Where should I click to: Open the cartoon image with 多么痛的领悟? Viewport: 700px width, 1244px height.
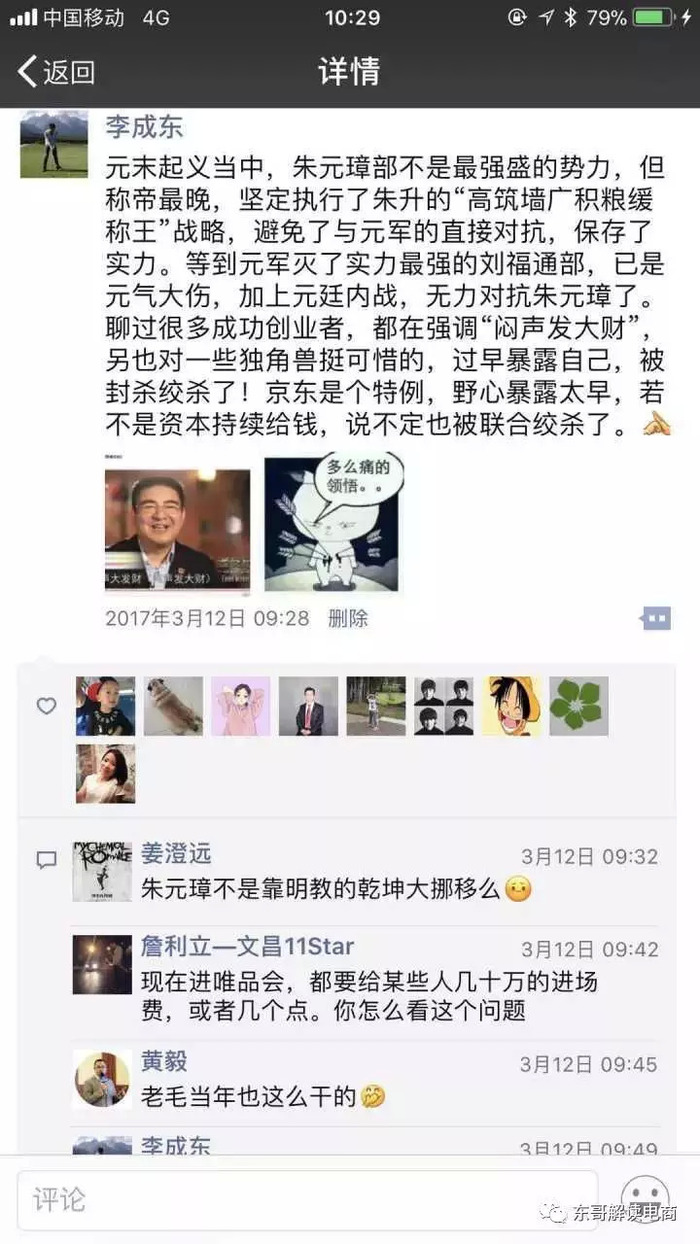tap(330, 524)
